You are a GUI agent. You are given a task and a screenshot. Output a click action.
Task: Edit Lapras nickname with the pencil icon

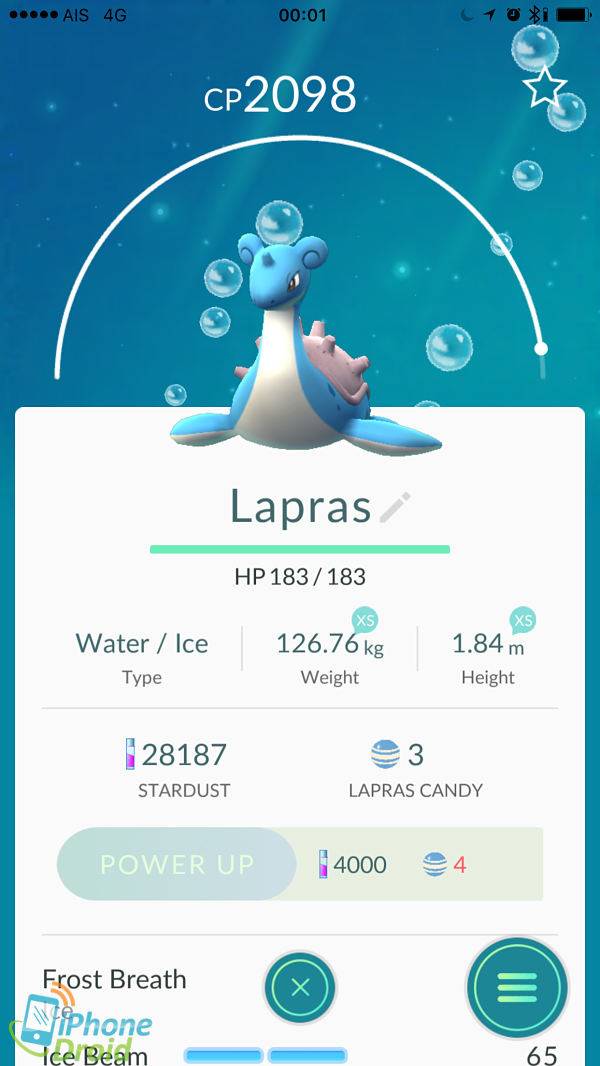coord(395,507)
